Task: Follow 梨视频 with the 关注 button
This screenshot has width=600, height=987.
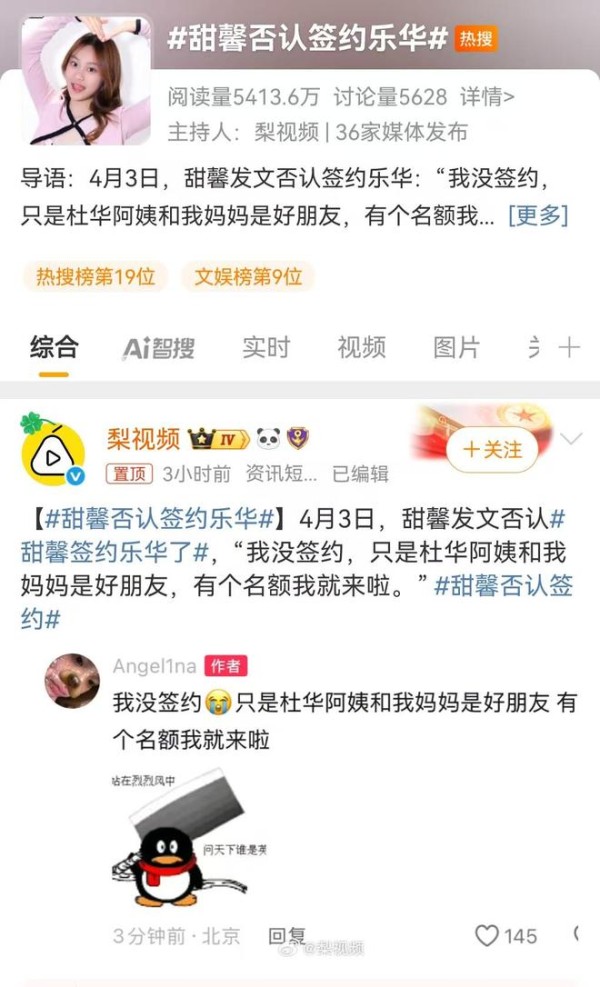Action: 492,450
